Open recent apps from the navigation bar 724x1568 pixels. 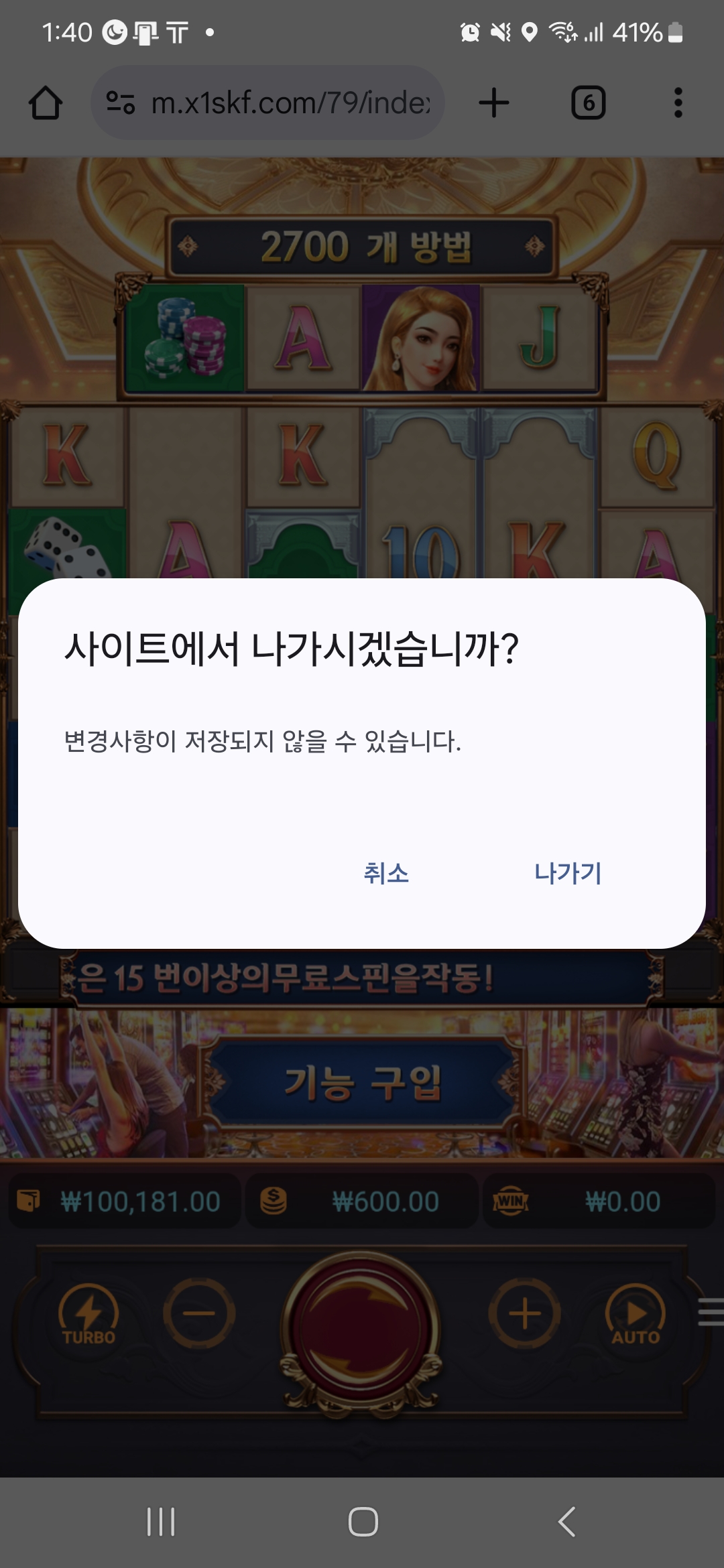(161, 1521)
